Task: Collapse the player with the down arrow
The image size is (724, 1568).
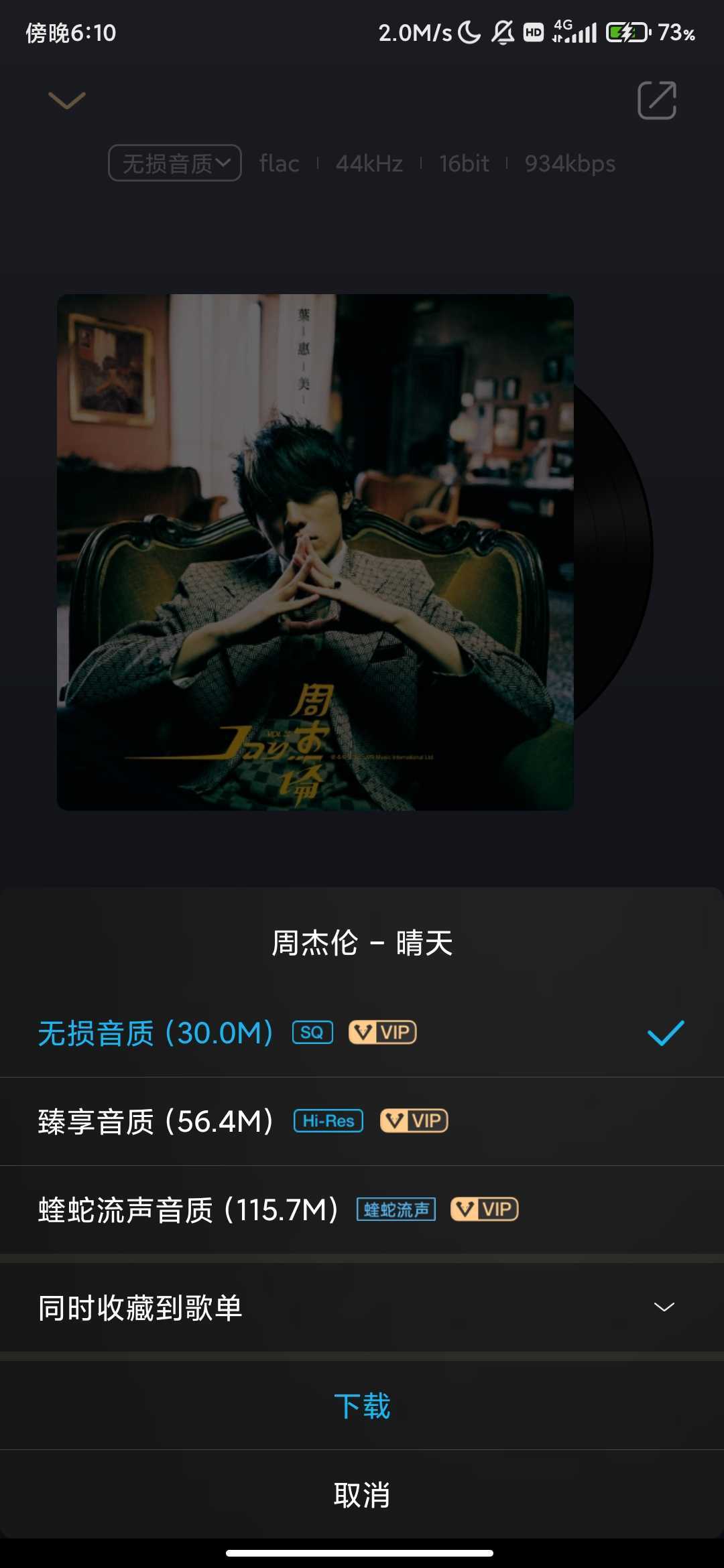Action: pyautogui.click(x=67, y=101)
